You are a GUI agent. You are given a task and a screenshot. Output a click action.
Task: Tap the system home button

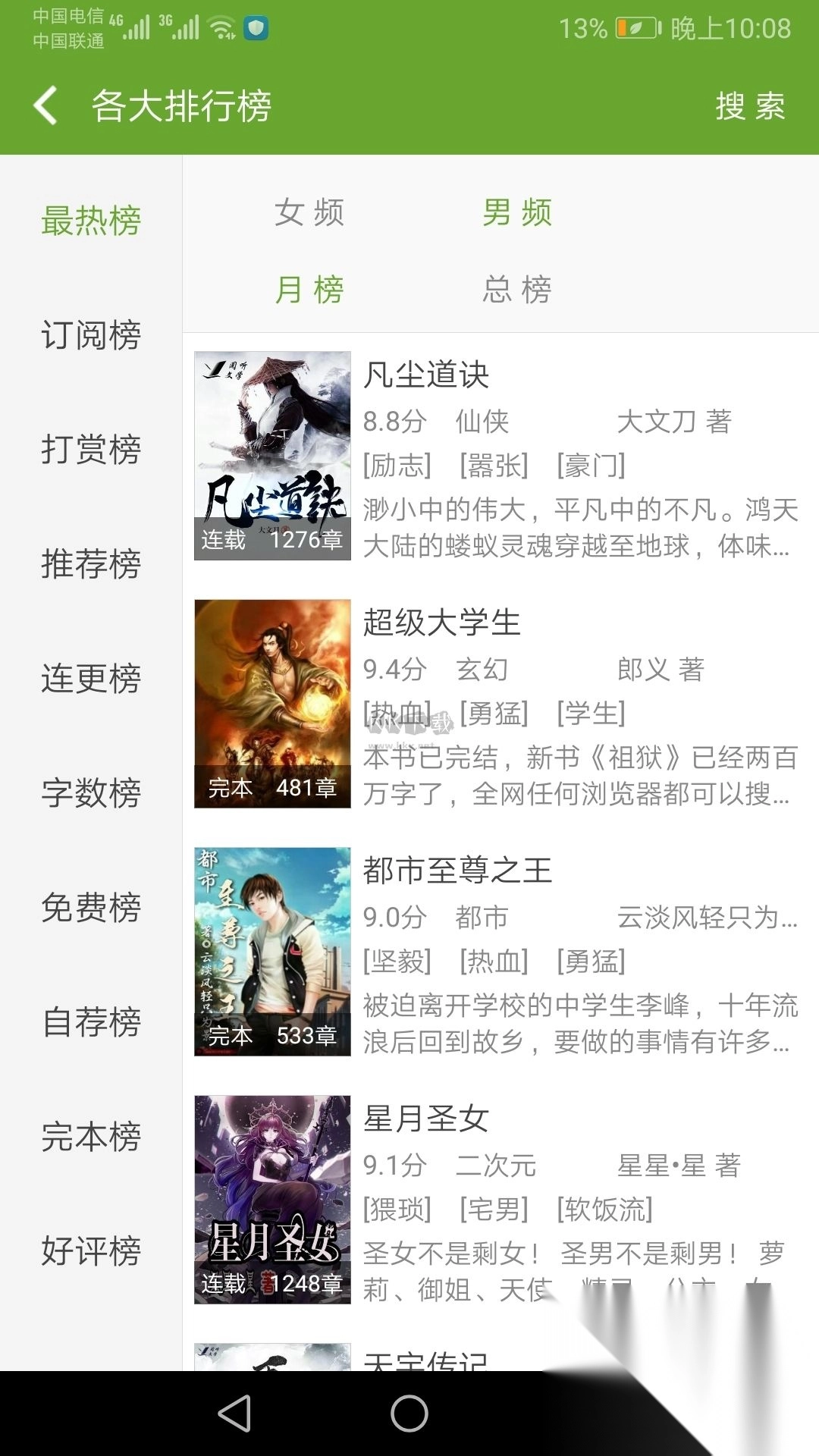click(409, 1414)
